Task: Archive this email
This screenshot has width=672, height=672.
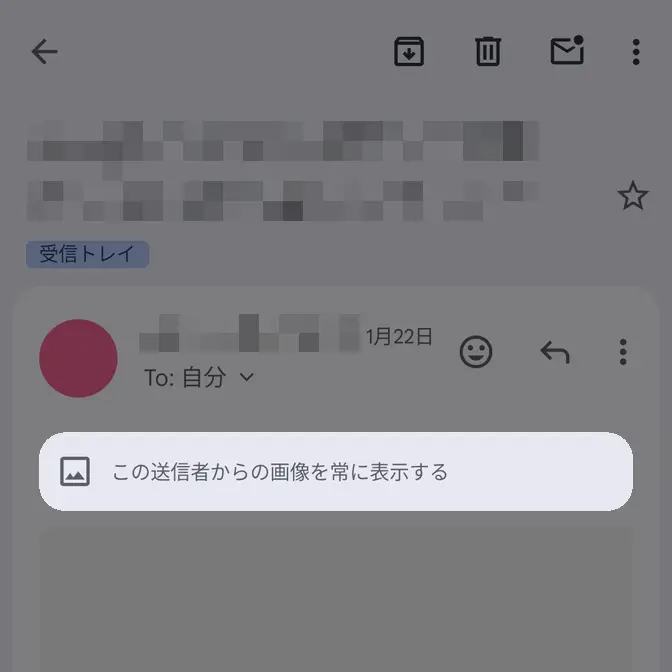Action: (x=408, y=52)
